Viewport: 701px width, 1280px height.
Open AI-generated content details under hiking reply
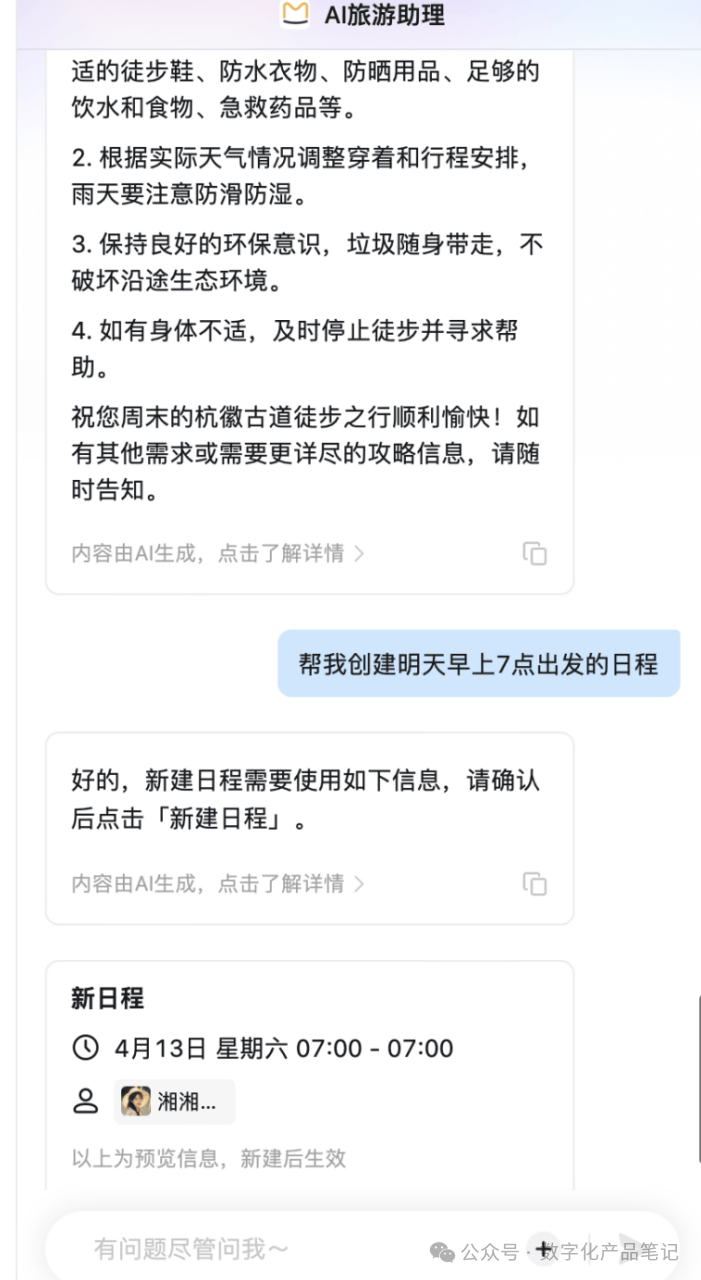click(218, 553)
